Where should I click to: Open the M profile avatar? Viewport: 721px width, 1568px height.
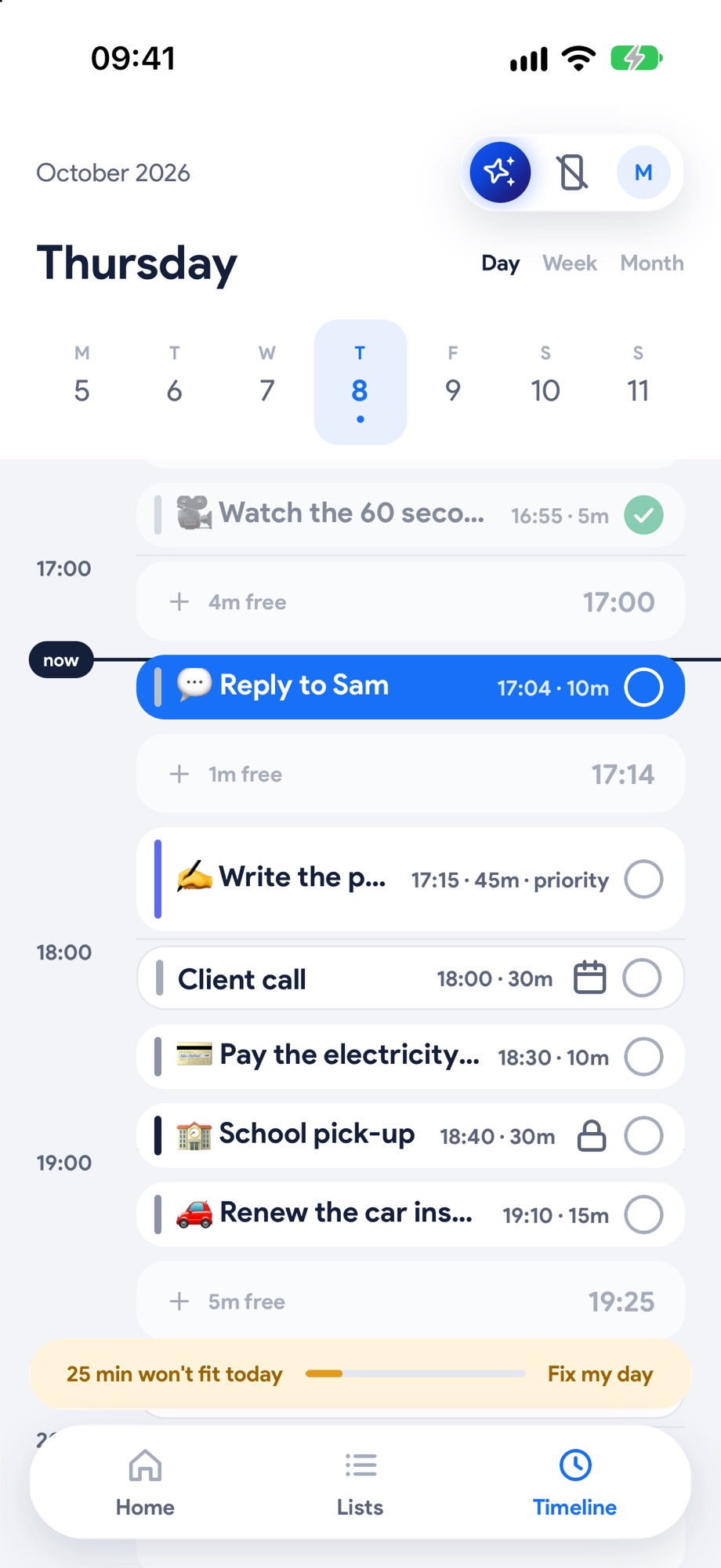coord(643,172)
